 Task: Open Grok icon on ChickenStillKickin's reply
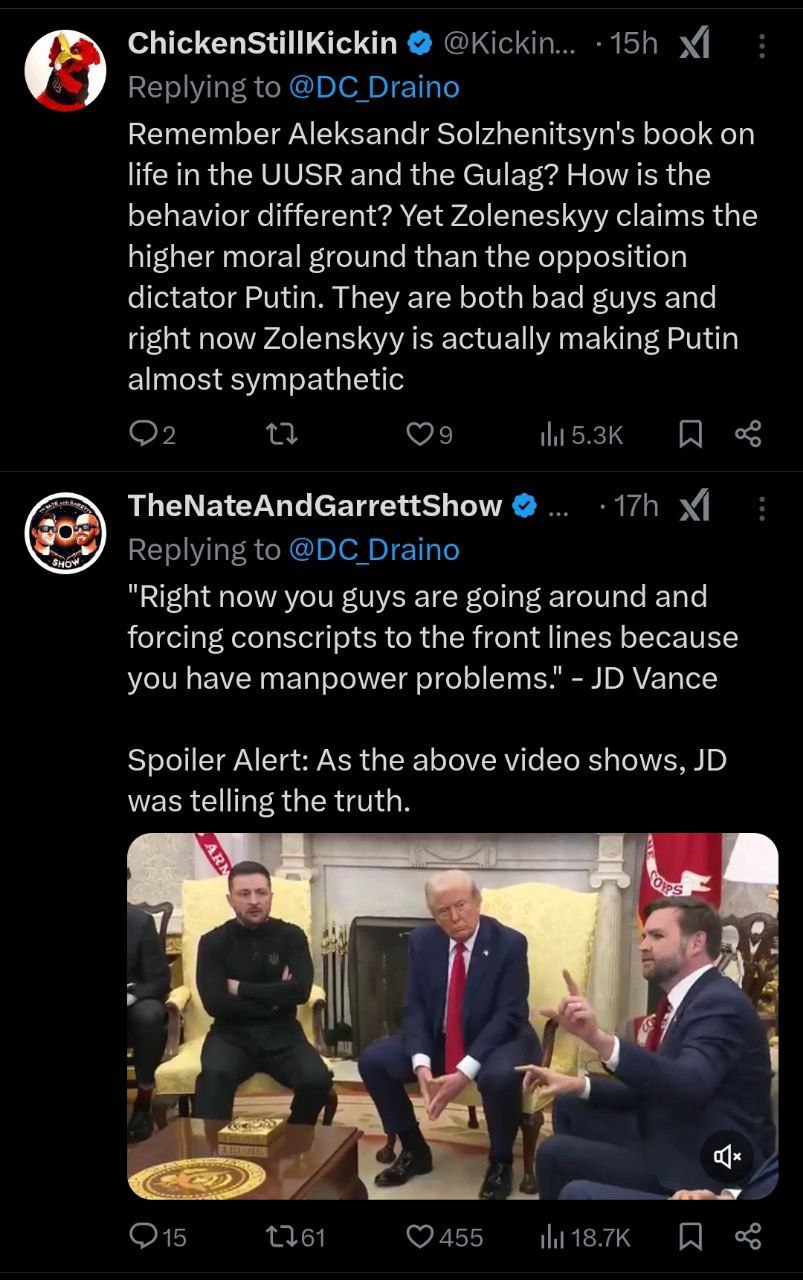point(694,44)
